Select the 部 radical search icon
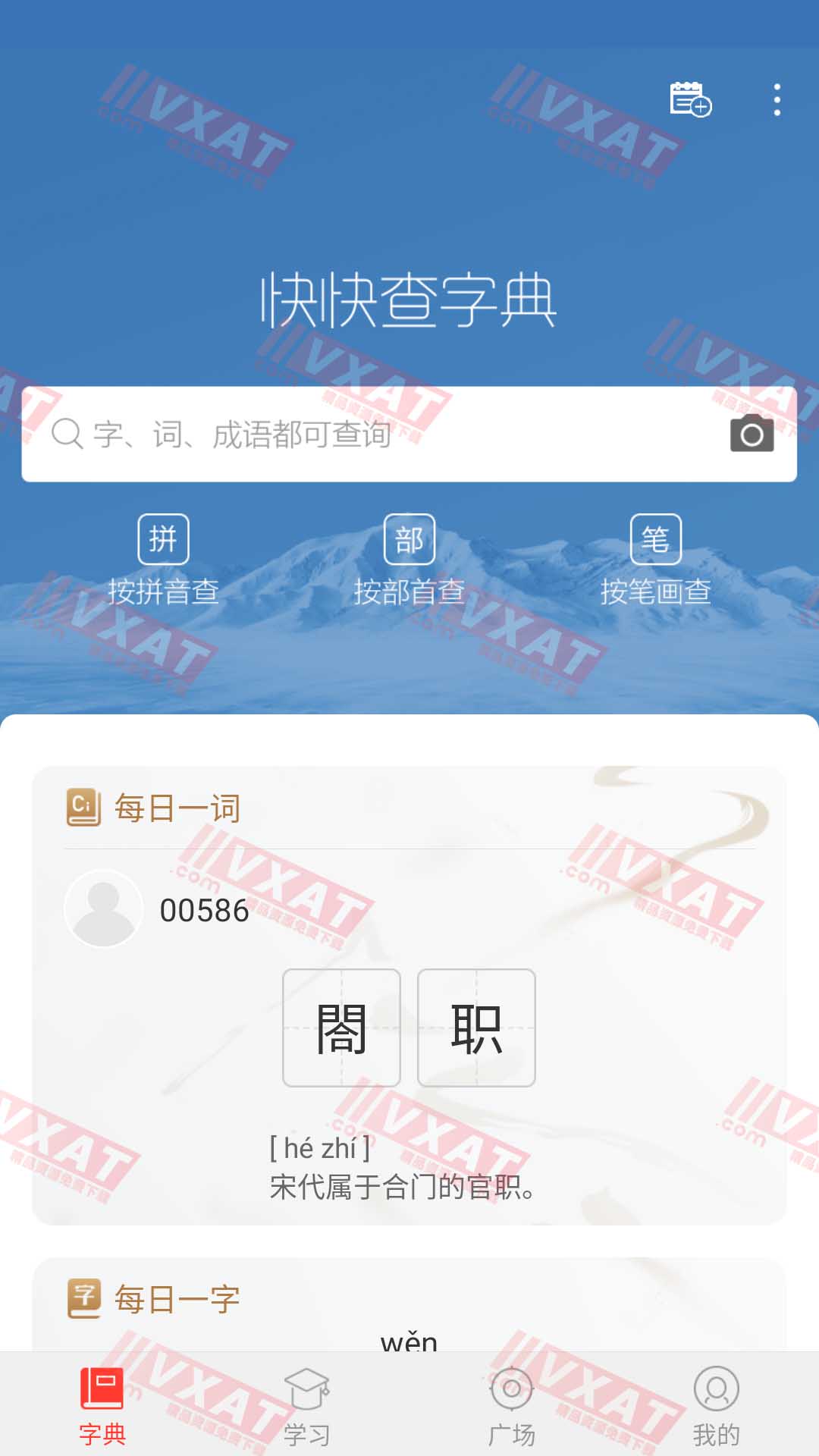This screenshot has width=819, height=1456. (409, 538)
